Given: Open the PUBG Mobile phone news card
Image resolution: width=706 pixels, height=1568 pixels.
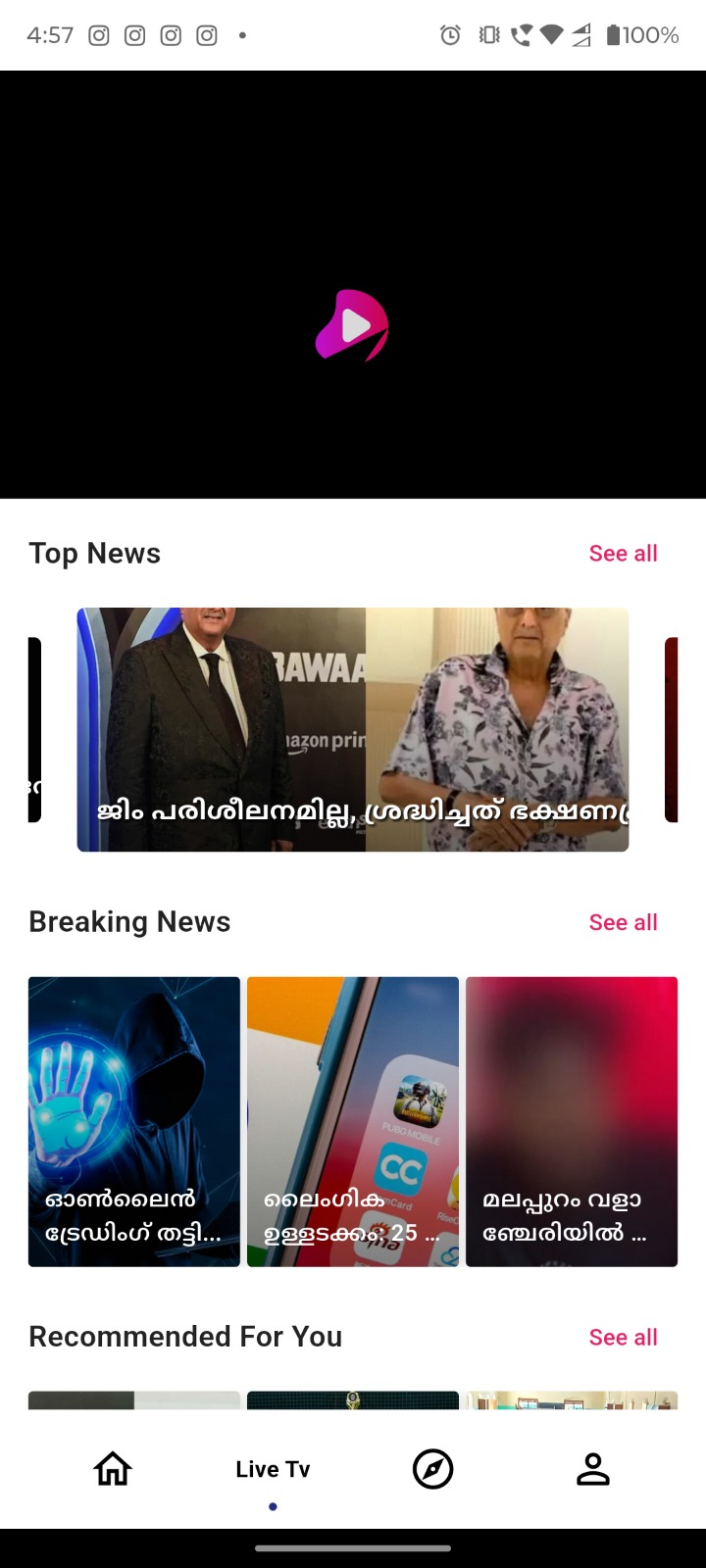Looking at the screenshot, I should pyautogui.click(x=353, y=1121).
